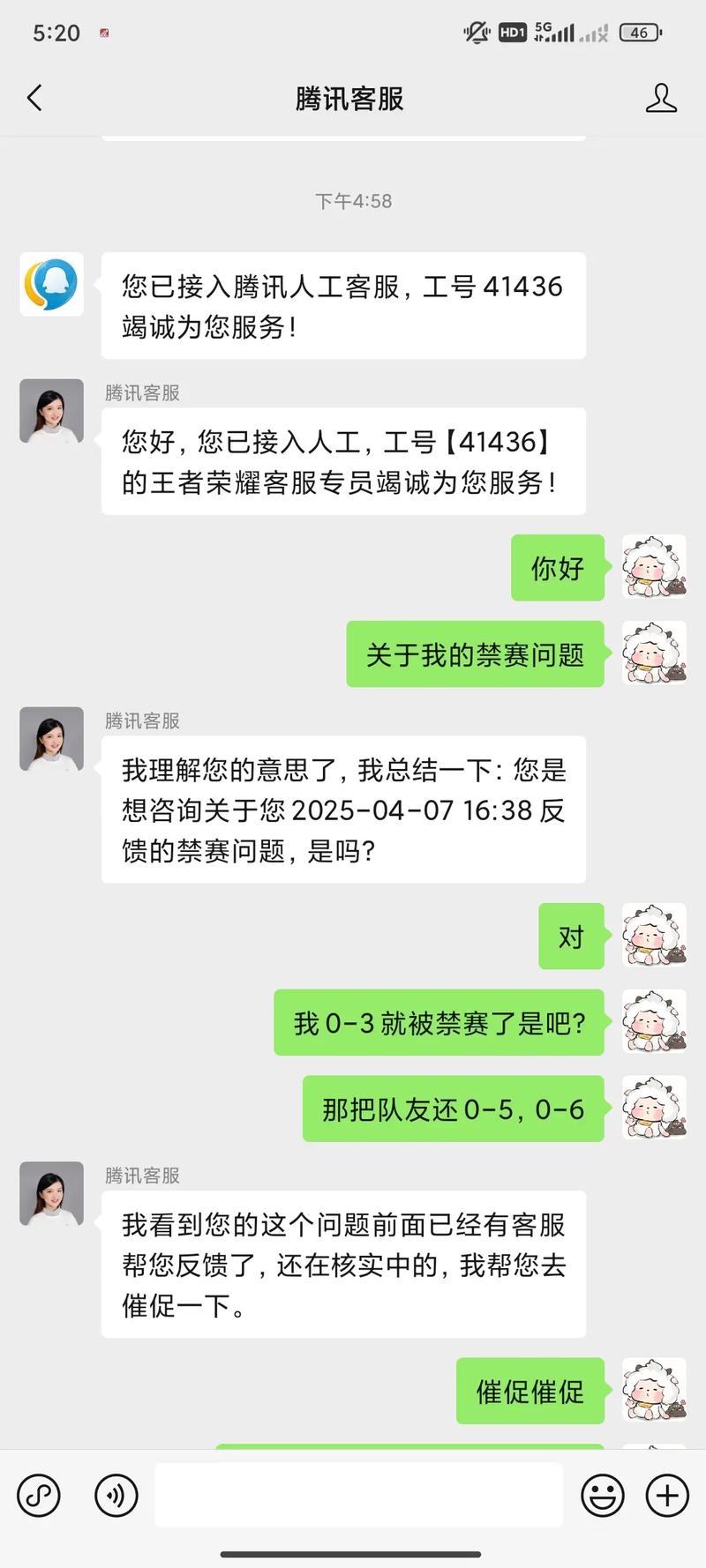Tap the 下午4:58 timestamp label
Image resolution: width=706 pixels, height=1568 pixels.
coord(354,200)
